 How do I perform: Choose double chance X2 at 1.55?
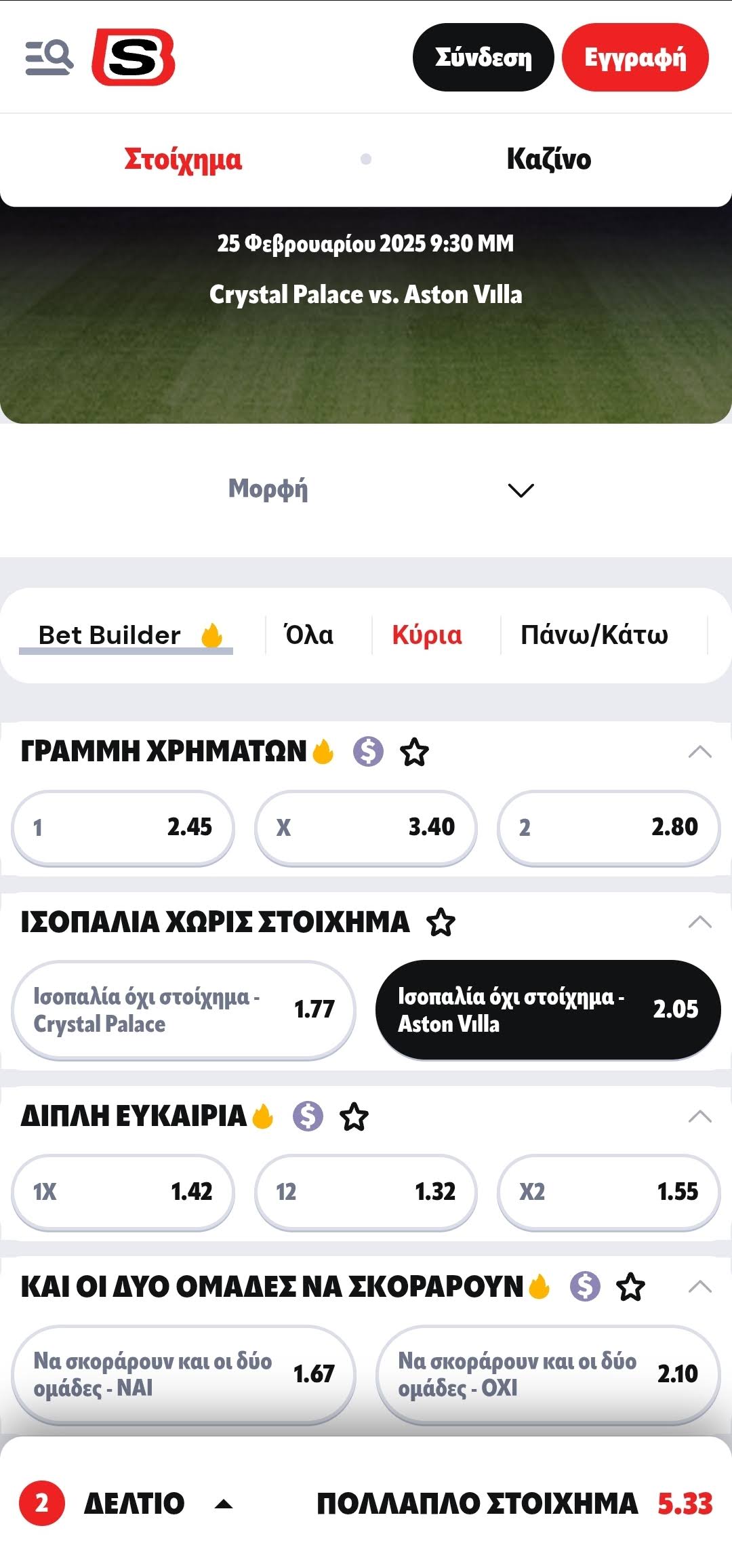(608, 1191)
